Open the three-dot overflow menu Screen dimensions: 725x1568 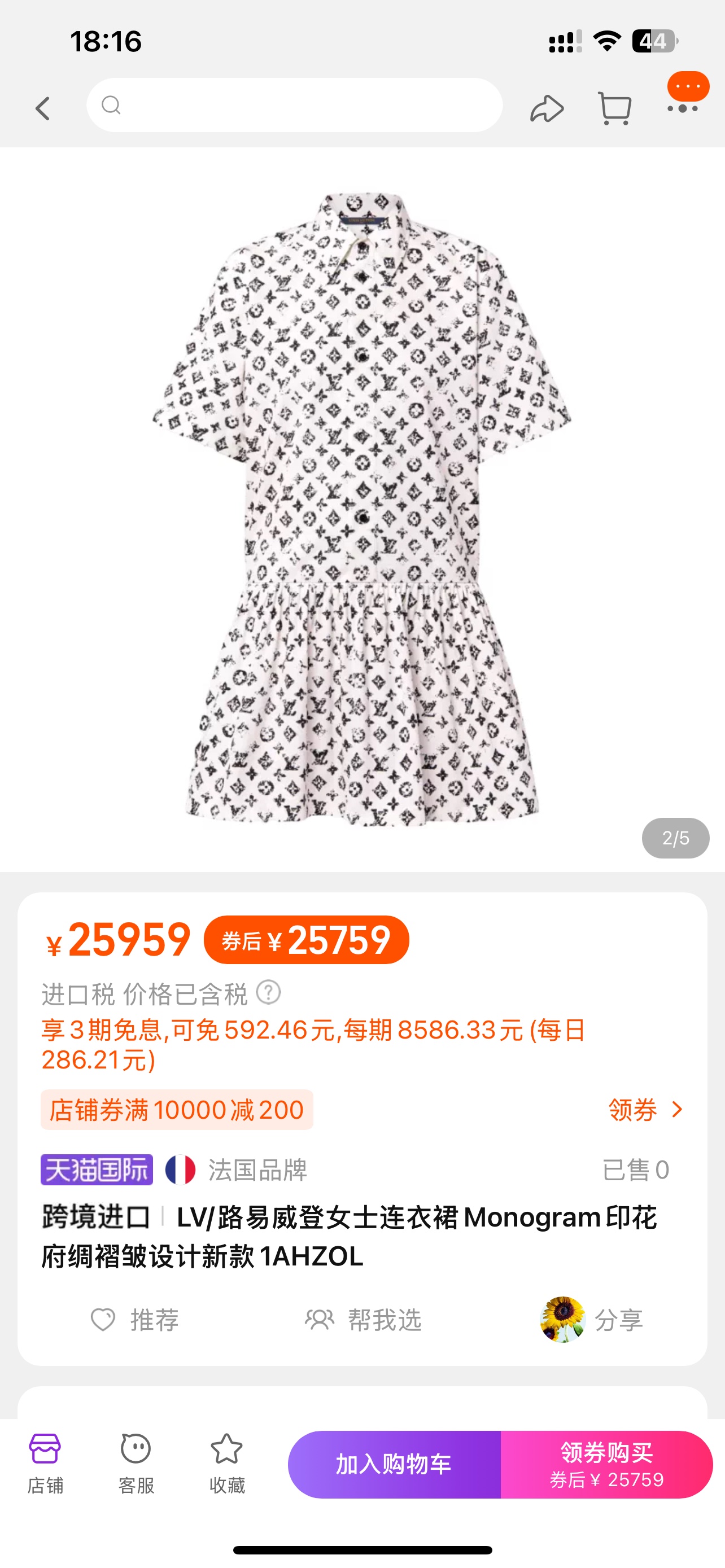683,108
